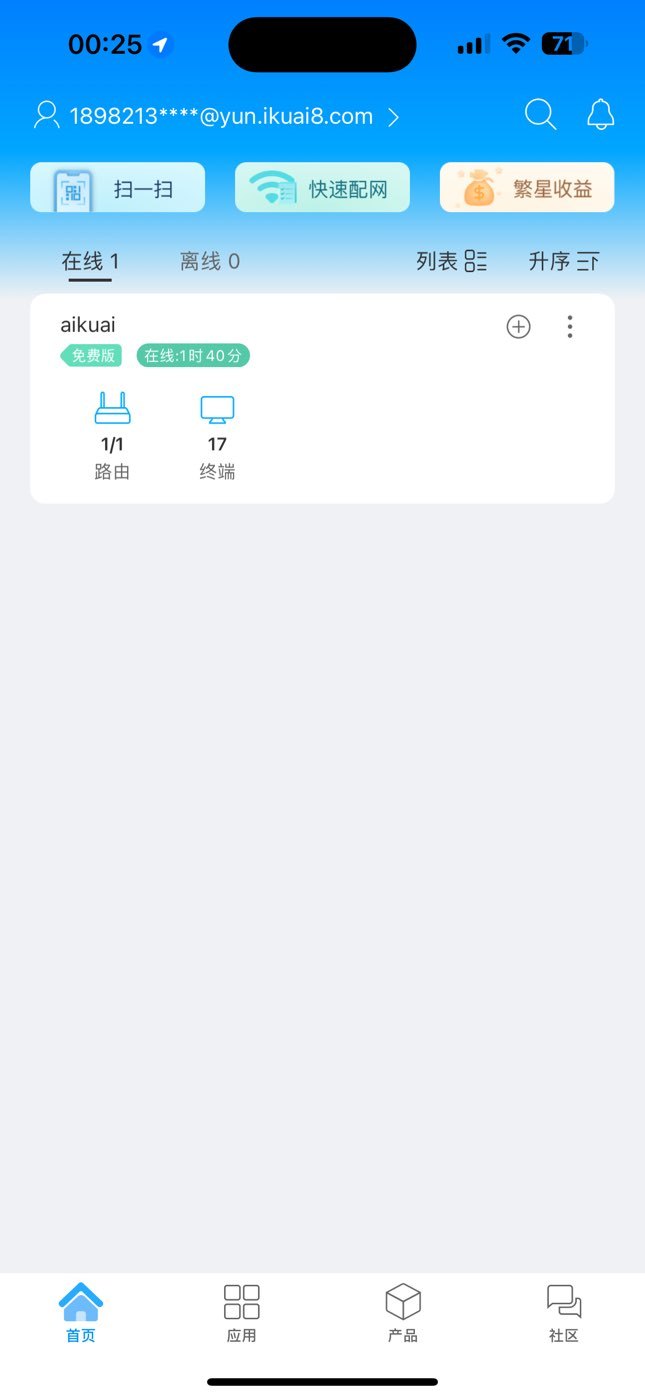
Task: View the 17 终端 terminals
Action: tap(217, 436)
